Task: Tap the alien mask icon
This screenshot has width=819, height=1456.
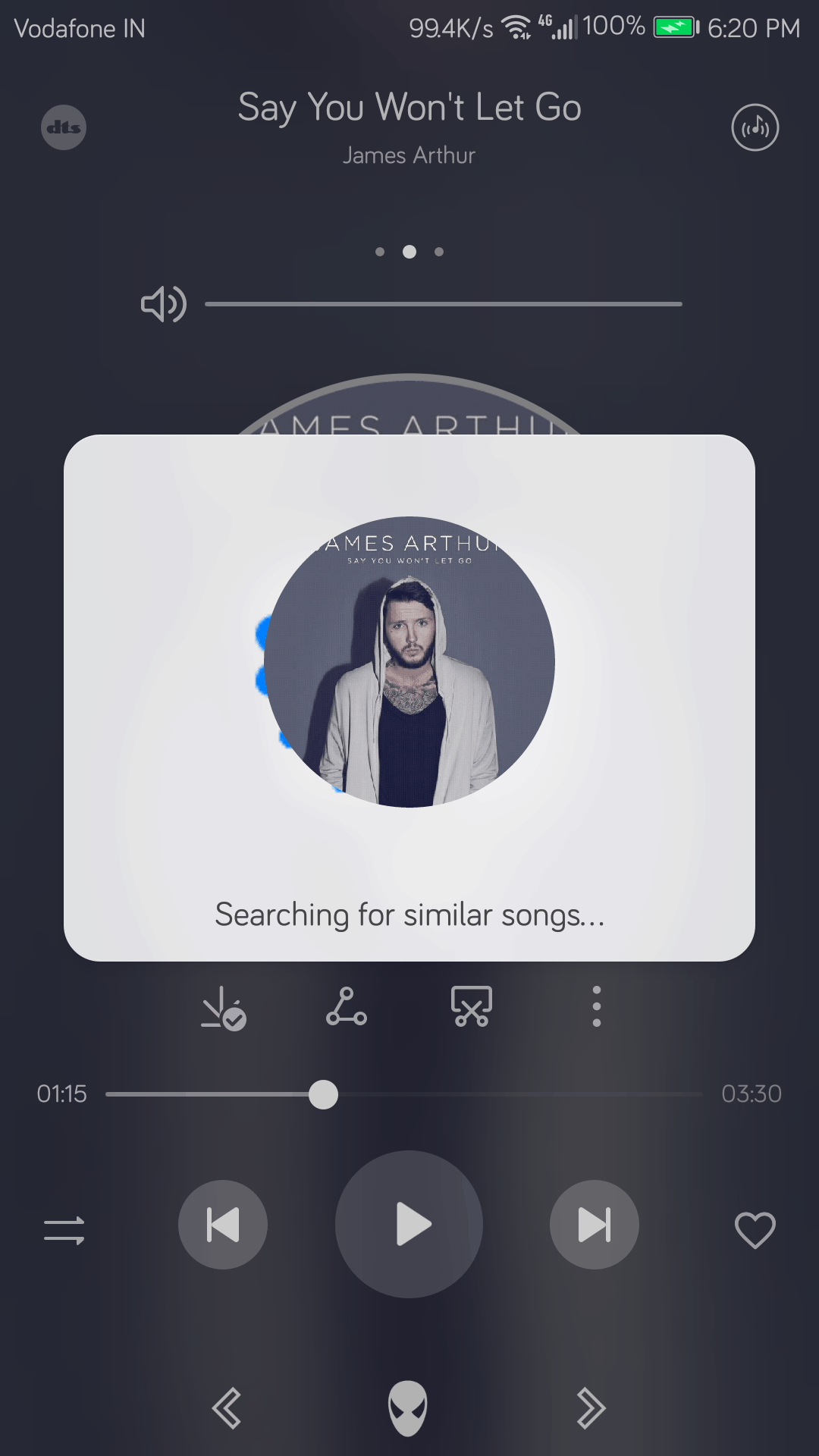Action: [408, 1408]
